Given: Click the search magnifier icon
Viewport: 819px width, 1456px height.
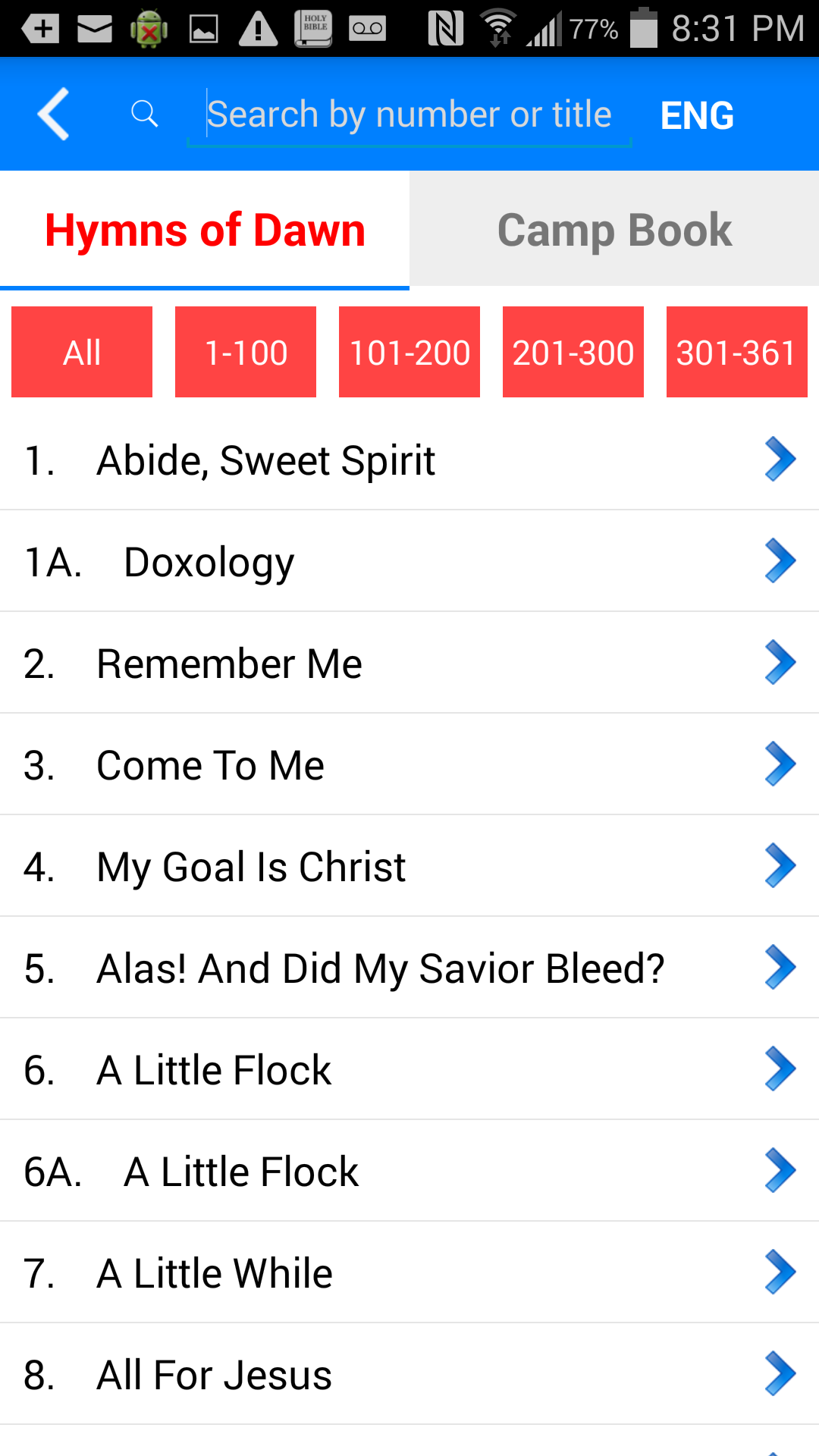Looking at the screenshot, I should [144, 114].
